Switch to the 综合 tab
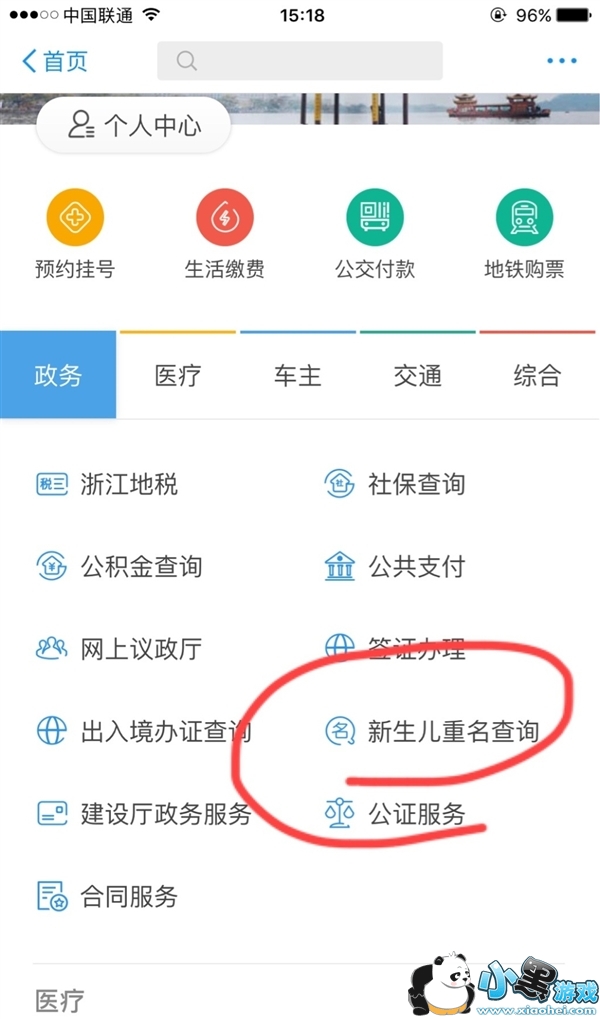This screenshot has height=1019, width=600. (x=538, y=376)
